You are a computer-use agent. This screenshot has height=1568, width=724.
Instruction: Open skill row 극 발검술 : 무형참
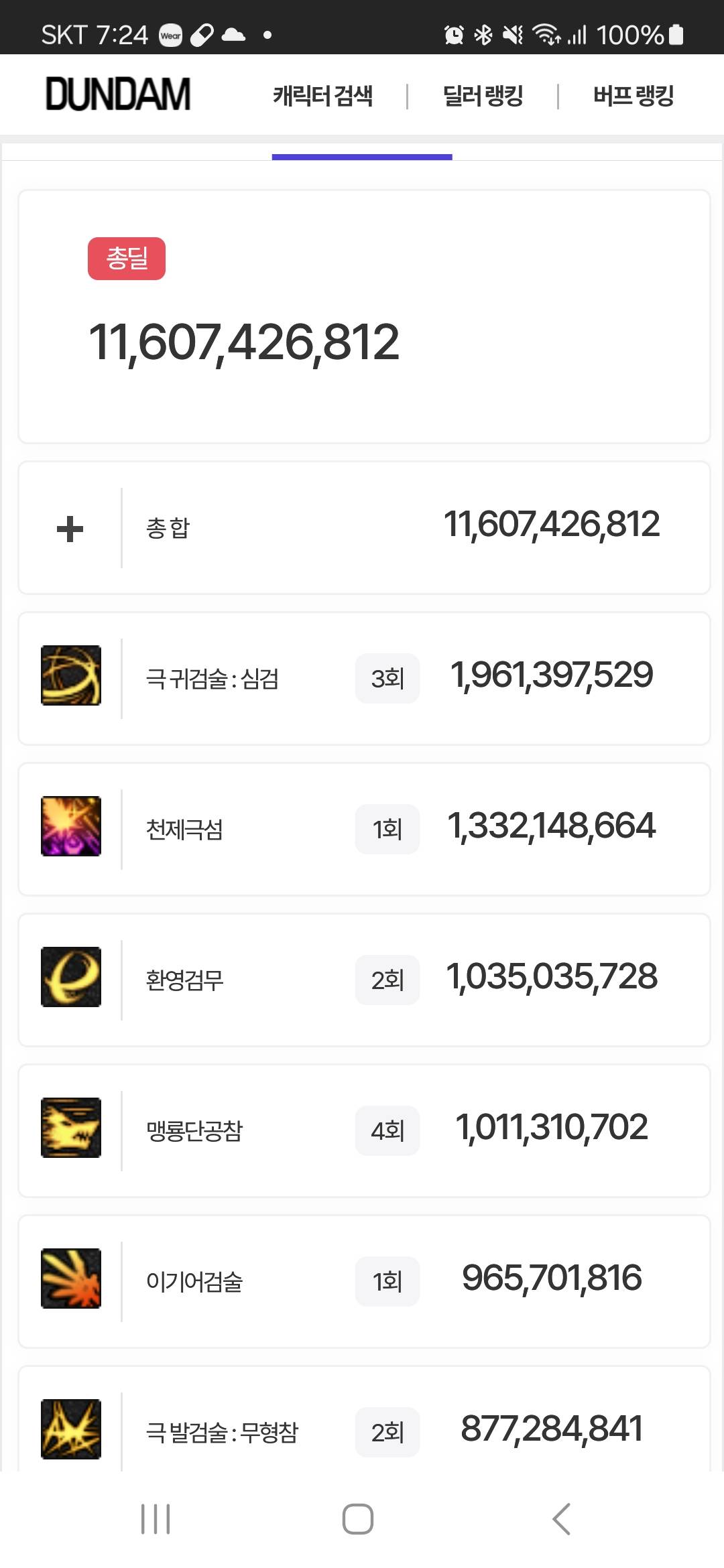point(364,1419)
